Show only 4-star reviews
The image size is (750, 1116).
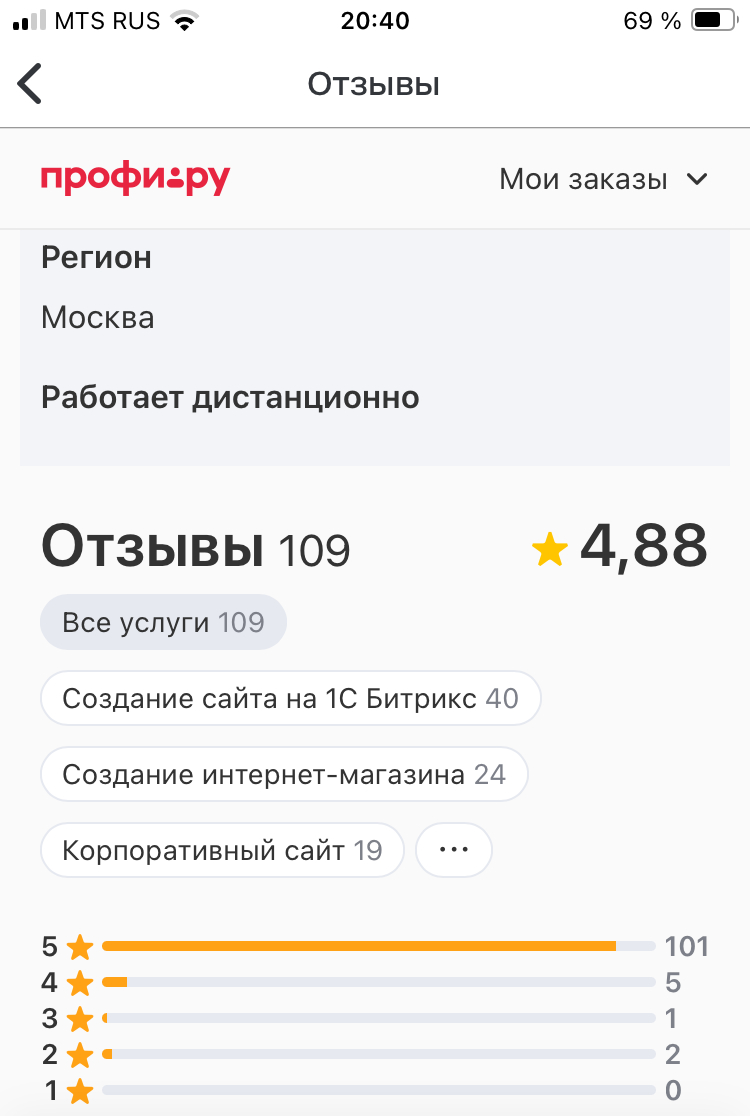[375, 983]
